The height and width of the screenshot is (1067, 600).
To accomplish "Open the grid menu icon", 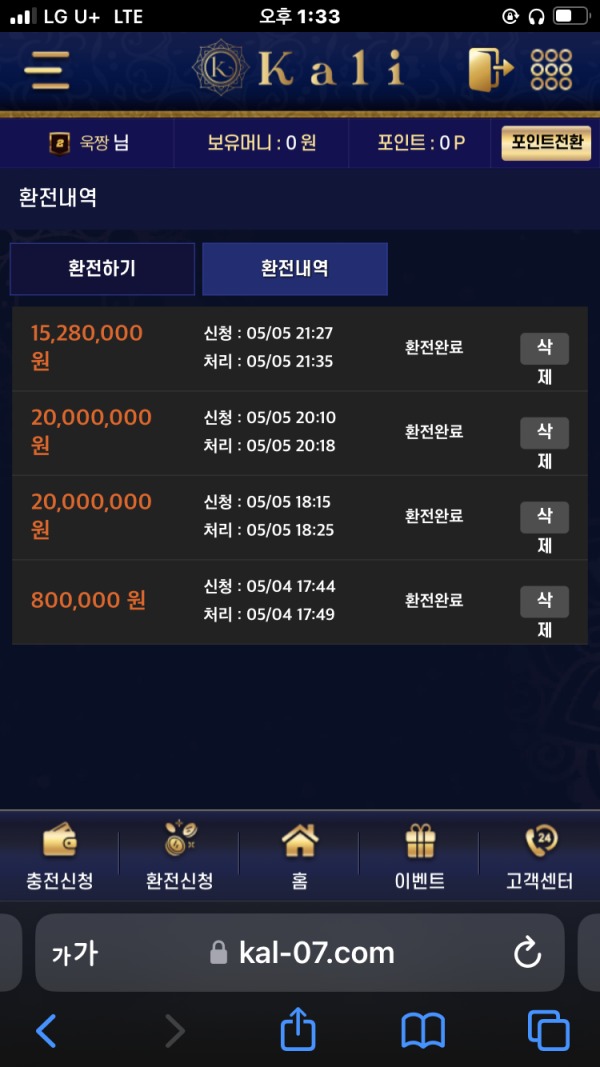I will click(x=551, y=69).
